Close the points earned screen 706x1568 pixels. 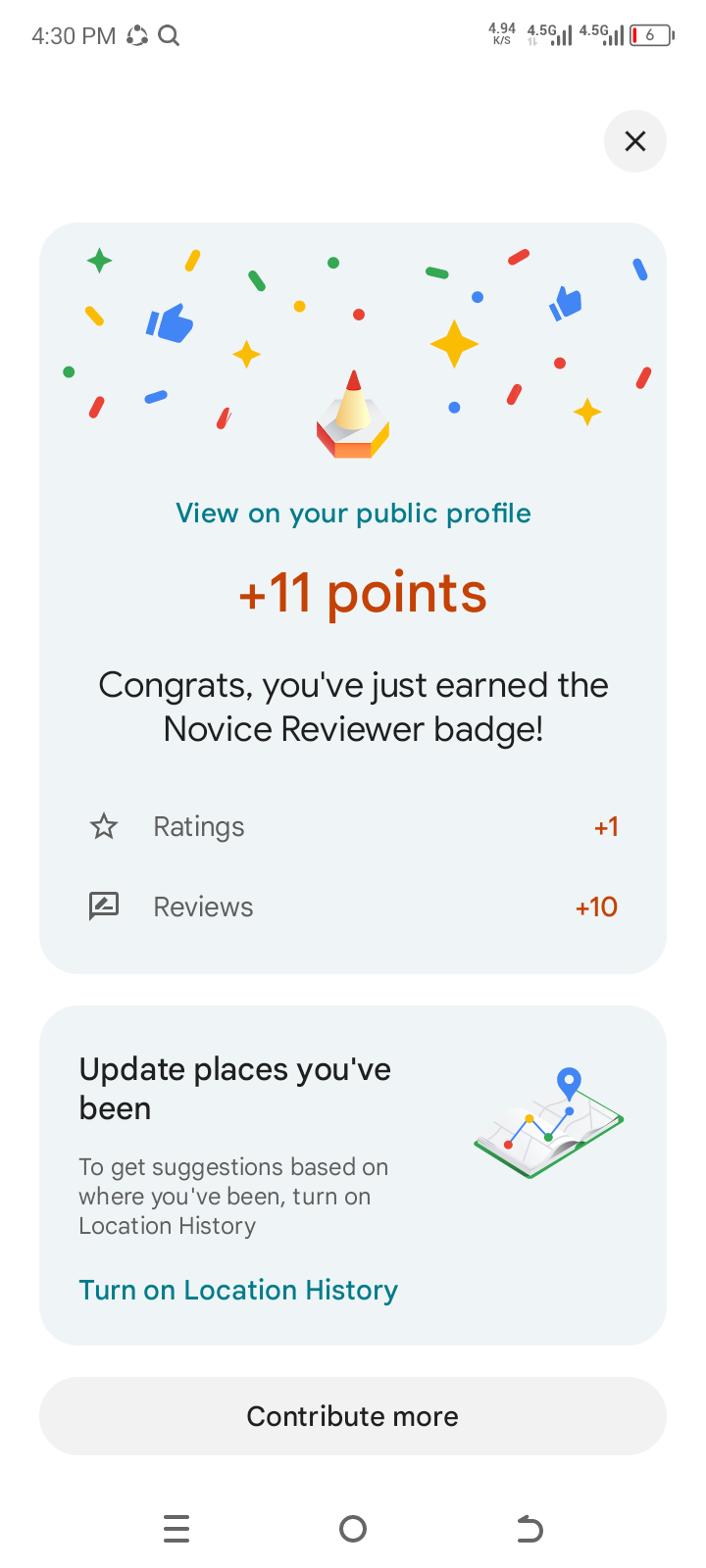[x=634, y=141]
